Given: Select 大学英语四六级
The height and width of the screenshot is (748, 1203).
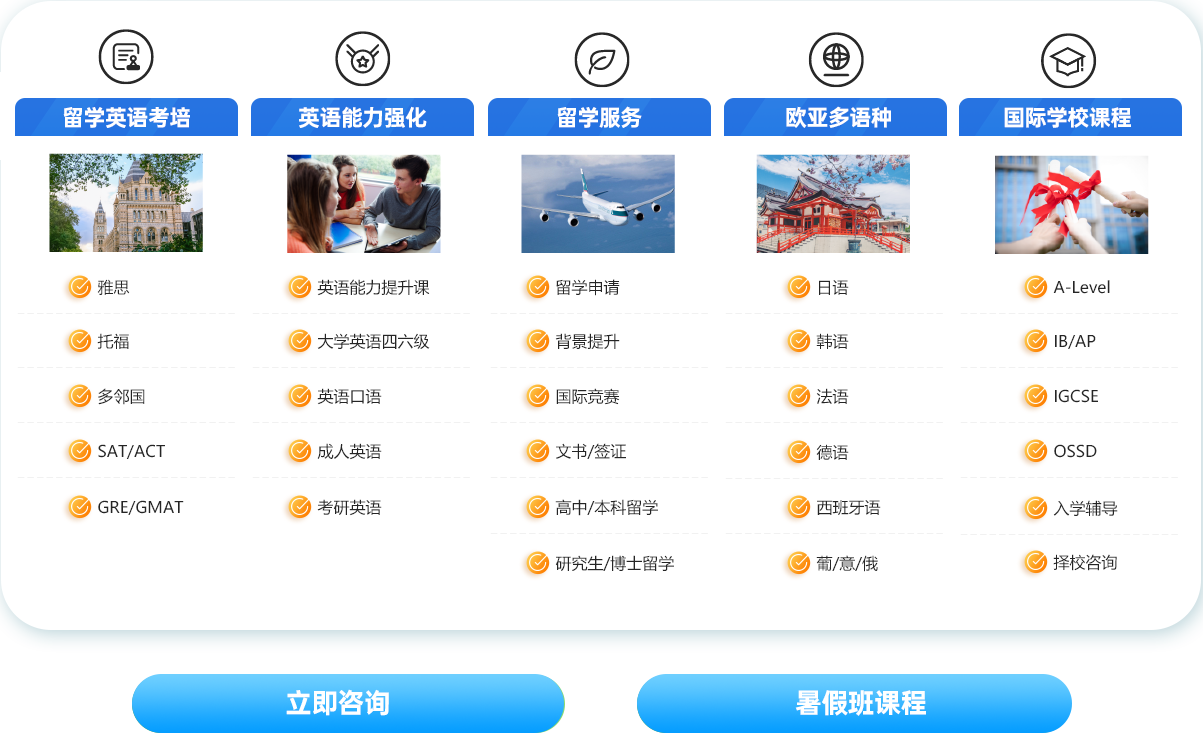Looking at the screenshot, I should [x=372, y=342].
